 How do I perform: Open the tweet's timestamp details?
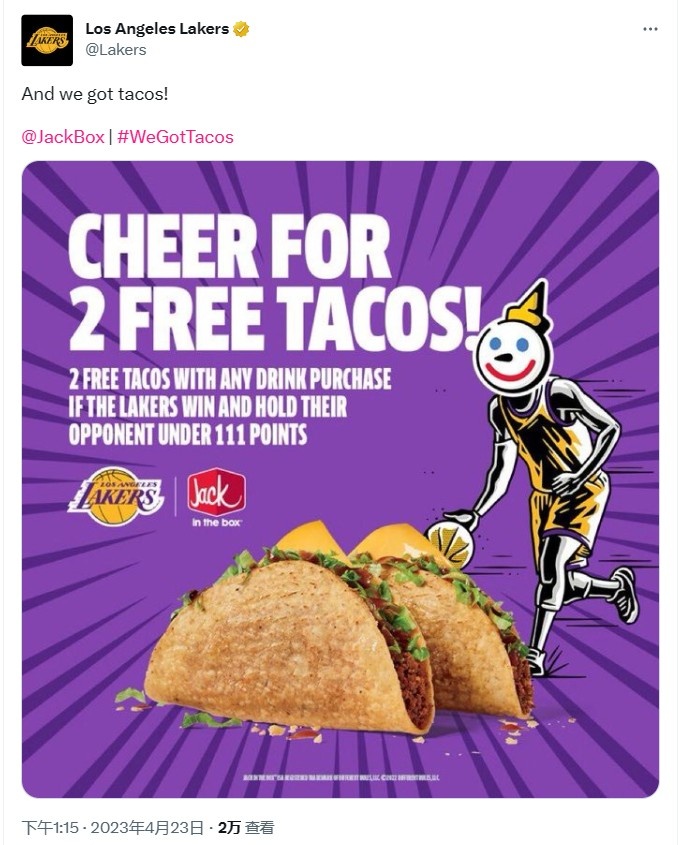(x=113, y=827)
